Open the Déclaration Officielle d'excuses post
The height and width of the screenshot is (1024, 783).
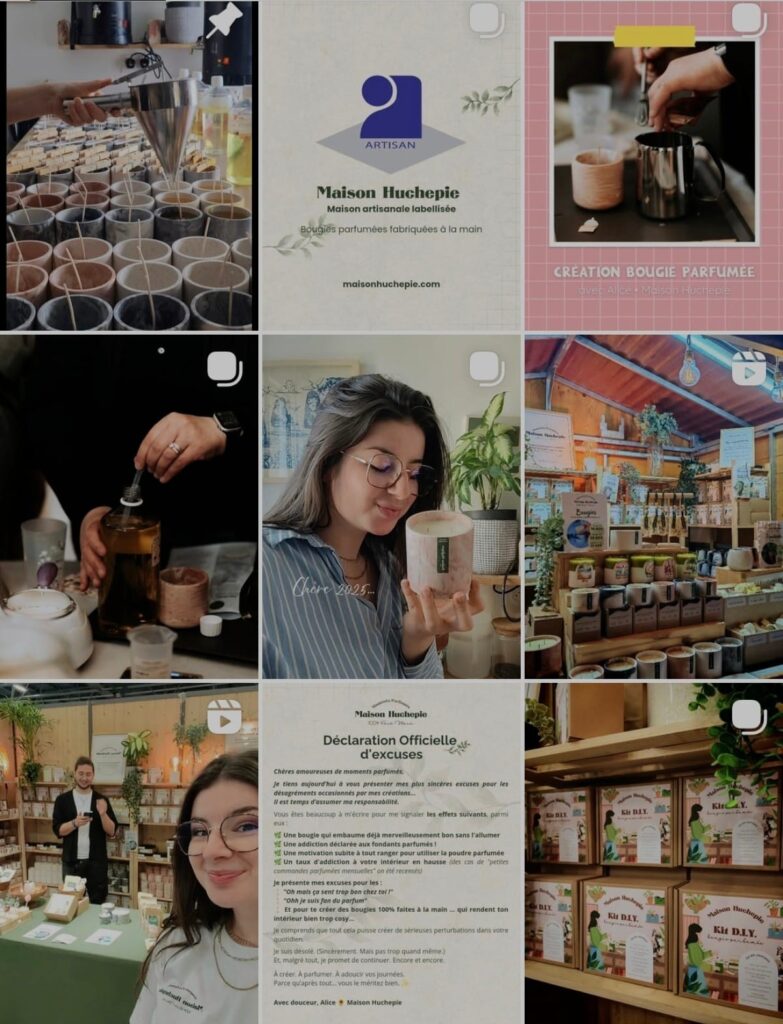pyautogui.click(x=391, y=853)
